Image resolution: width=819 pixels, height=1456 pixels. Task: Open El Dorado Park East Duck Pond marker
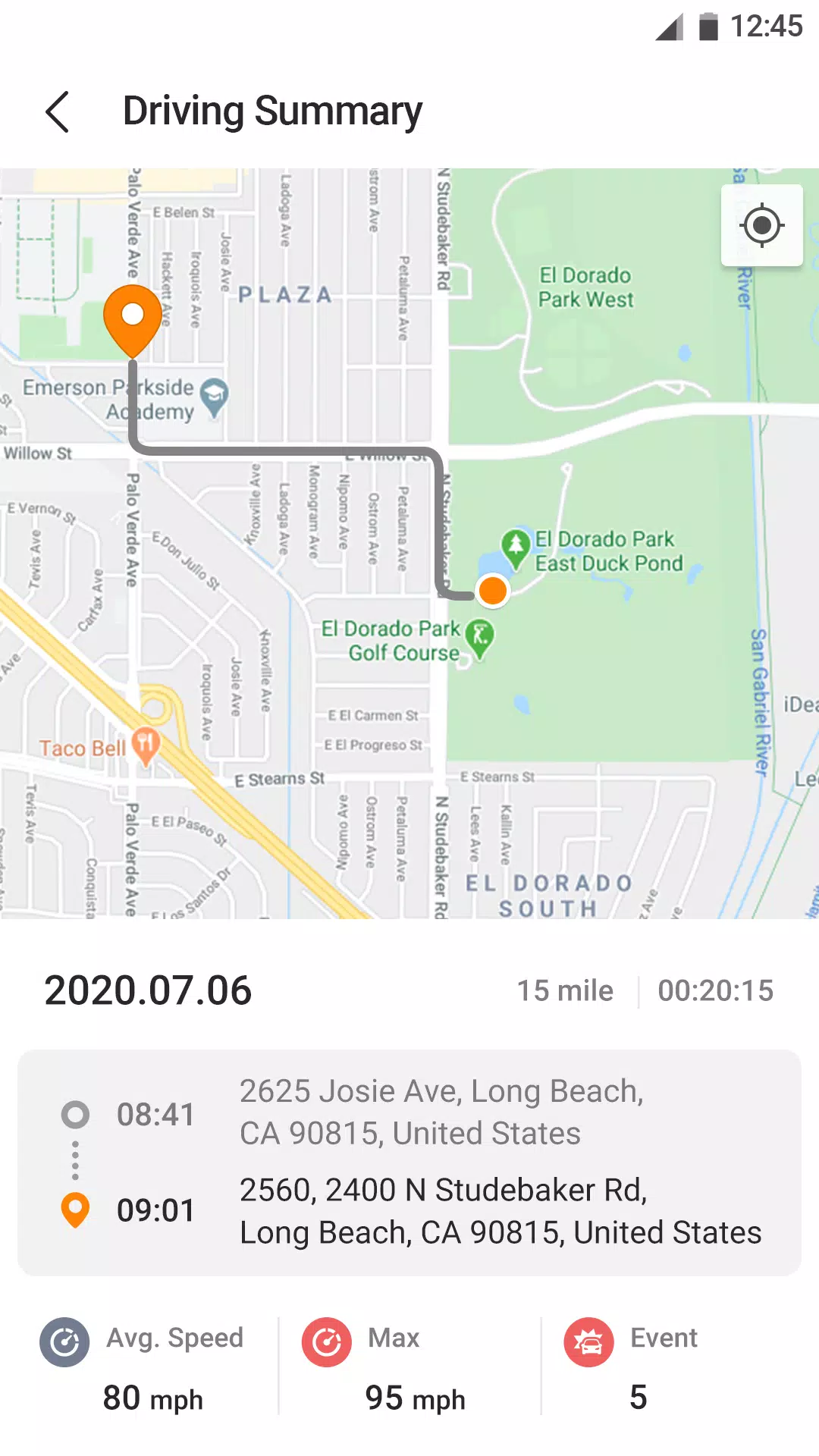(x=516, y=546)
